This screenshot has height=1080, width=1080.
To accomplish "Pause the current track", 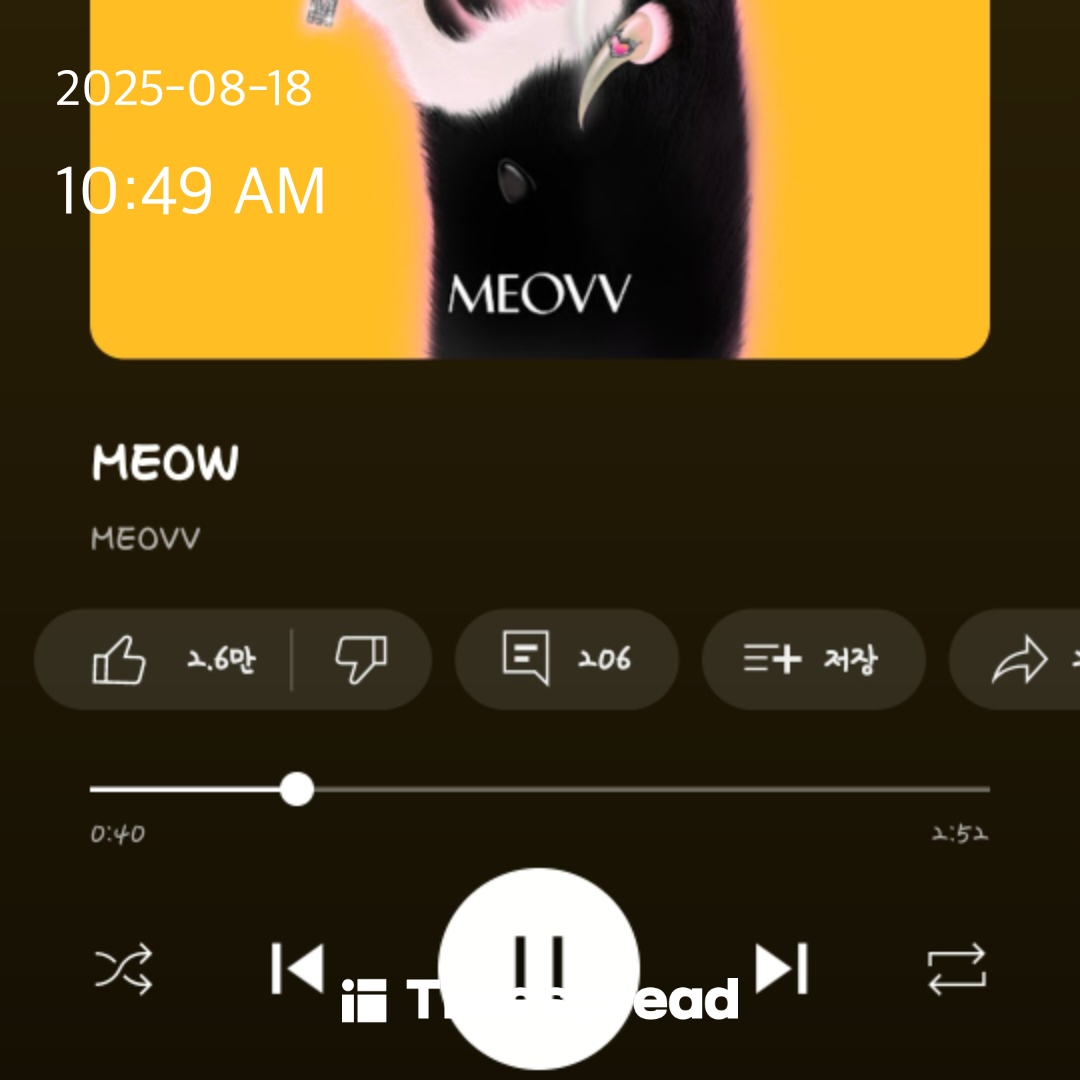I will [x=539, y=967].
